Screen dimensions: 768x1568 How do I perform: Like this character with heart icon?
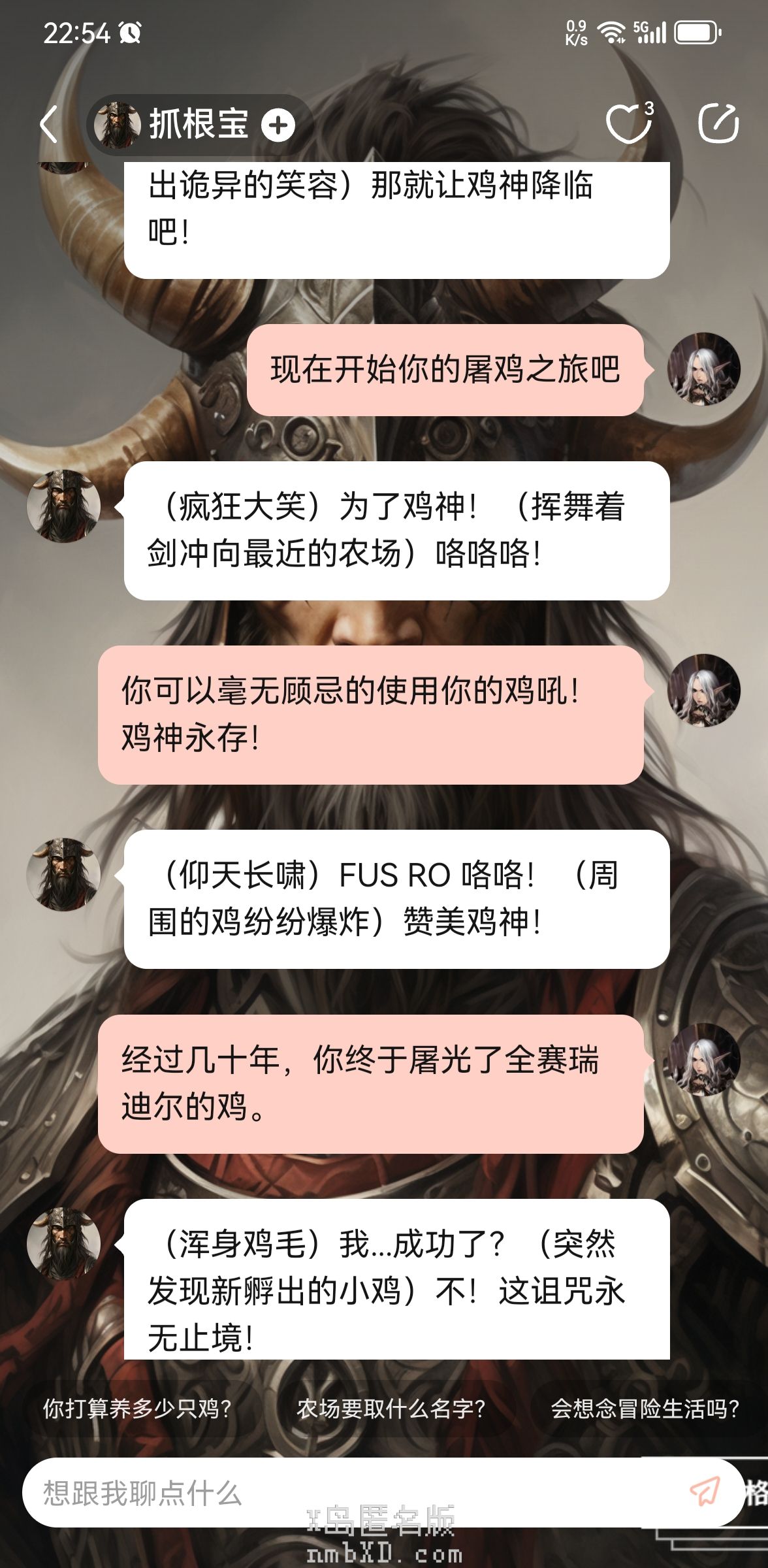click(x=628, y=123)
